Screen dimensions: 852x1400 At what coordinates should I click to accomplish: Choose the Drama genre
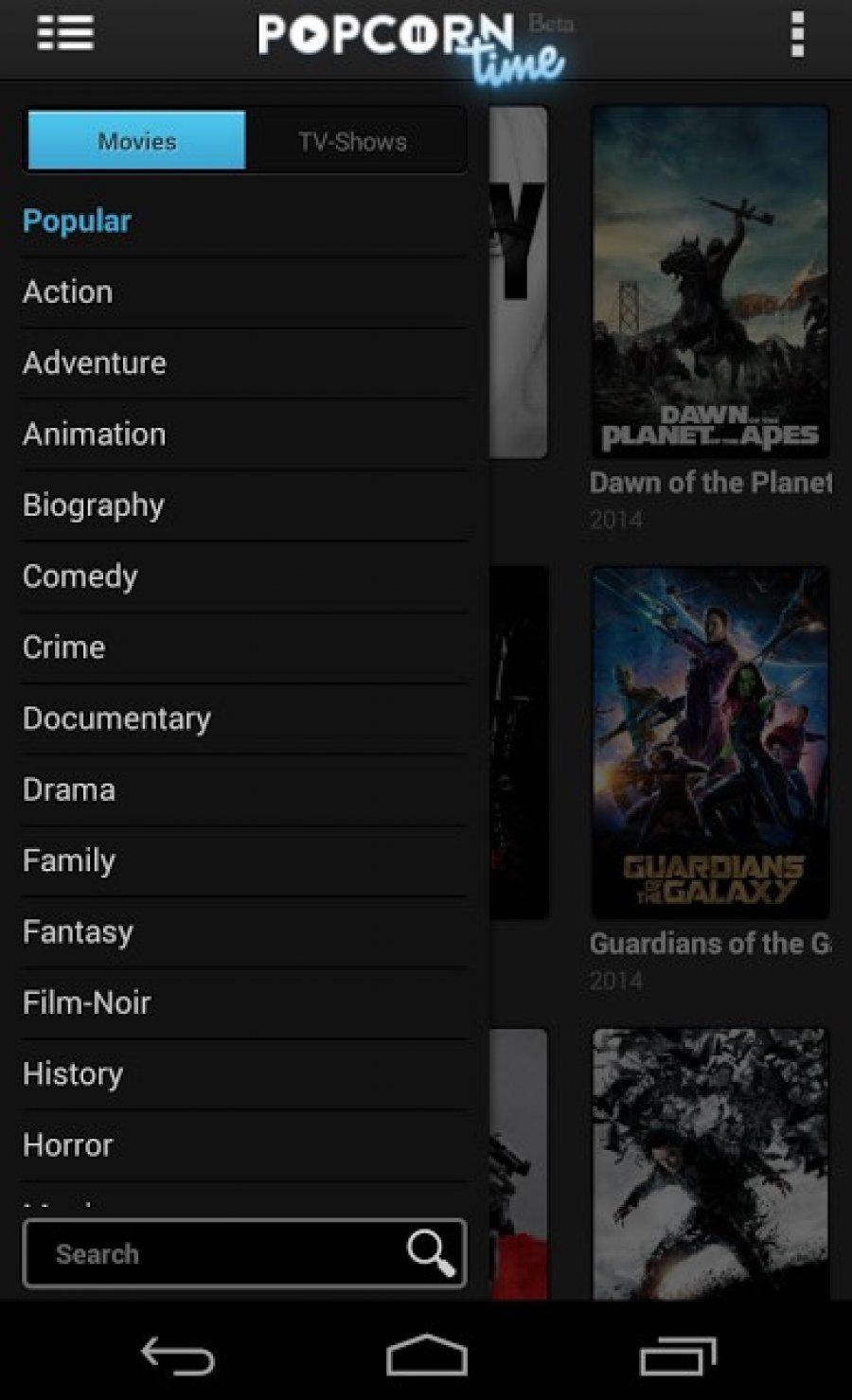69,789
